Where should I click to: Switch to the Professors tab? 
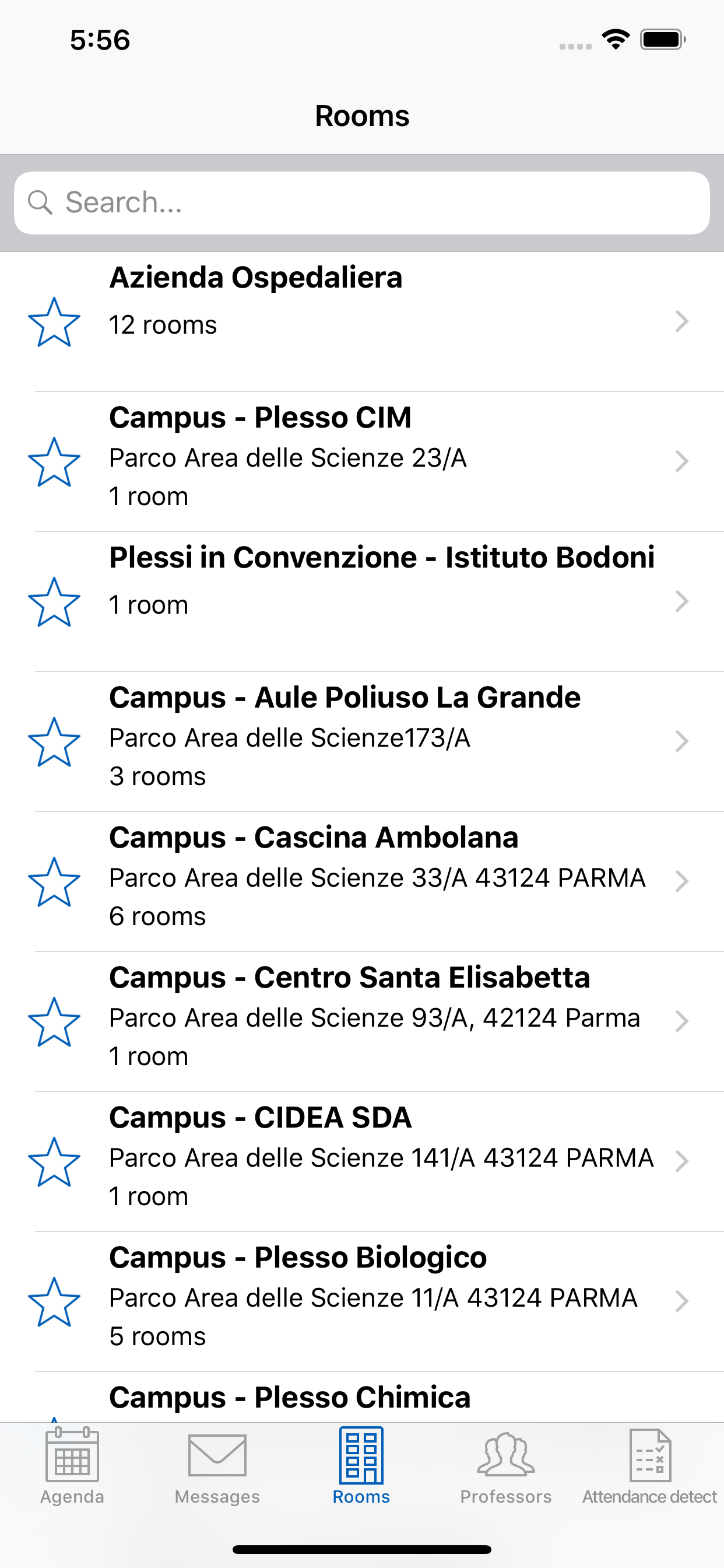tap(505, 1466)
